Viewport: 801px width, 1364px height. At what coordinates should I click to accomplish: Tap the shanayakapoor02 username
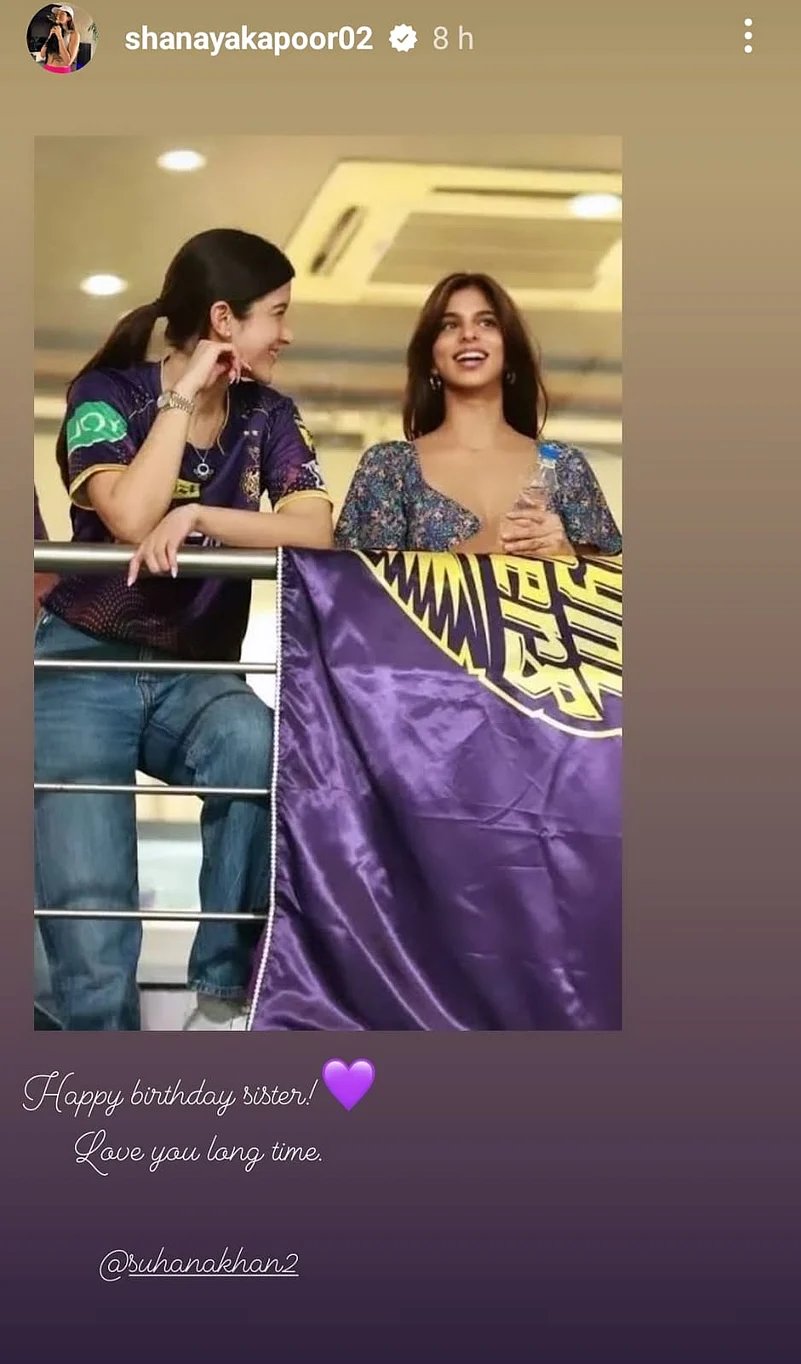pos(248,39)
